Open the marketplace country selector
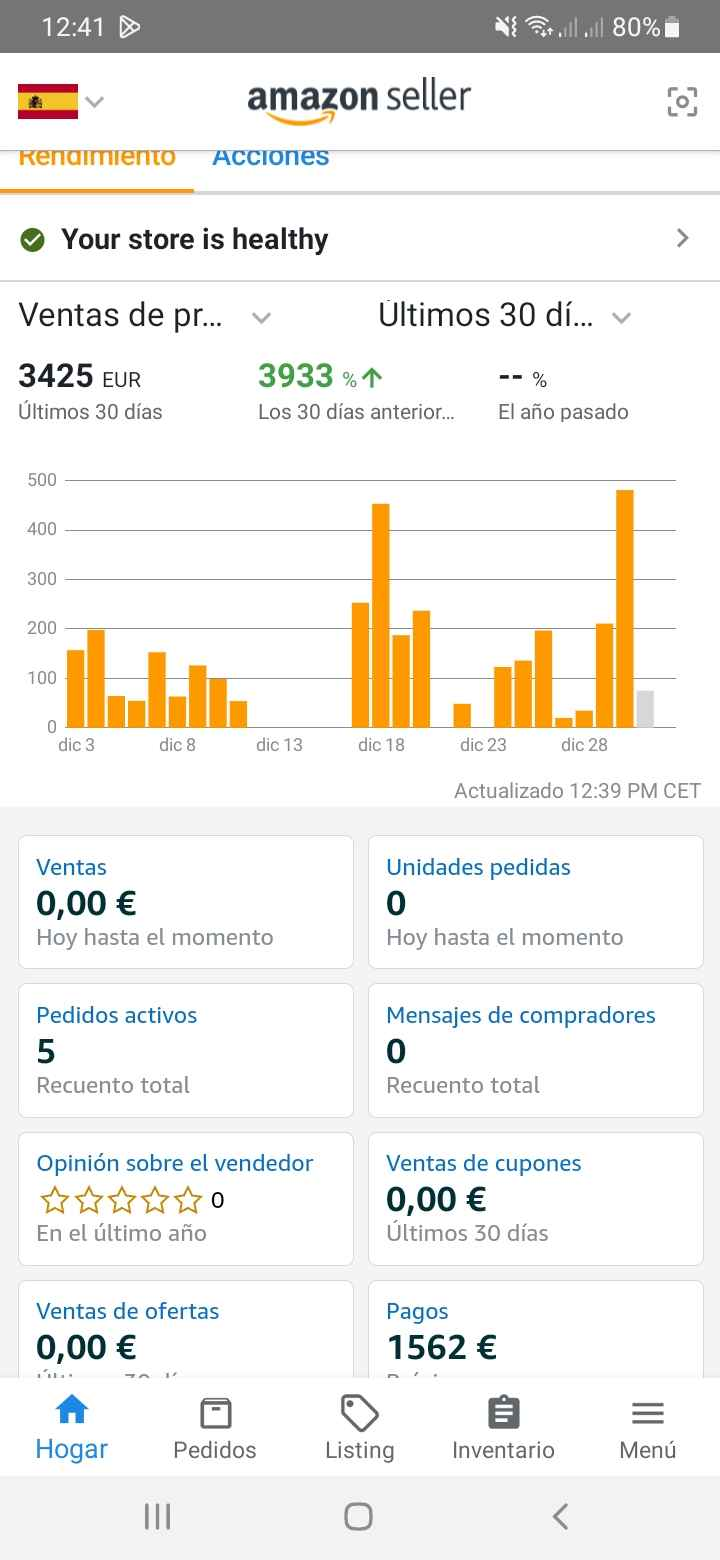720x1560 pixels. point(61,101)
